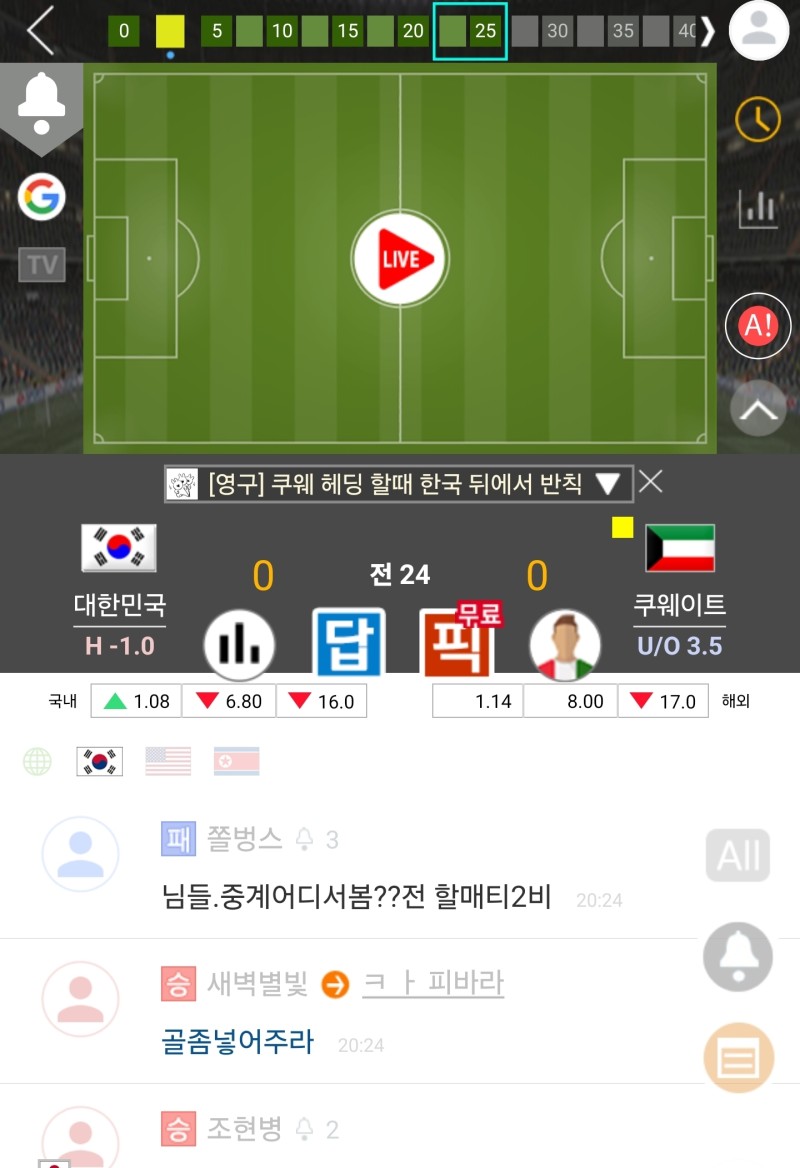Open the clock history icon
This screenshot has width=800, height=1168.
pyautogui.click(x=757, y=120)
